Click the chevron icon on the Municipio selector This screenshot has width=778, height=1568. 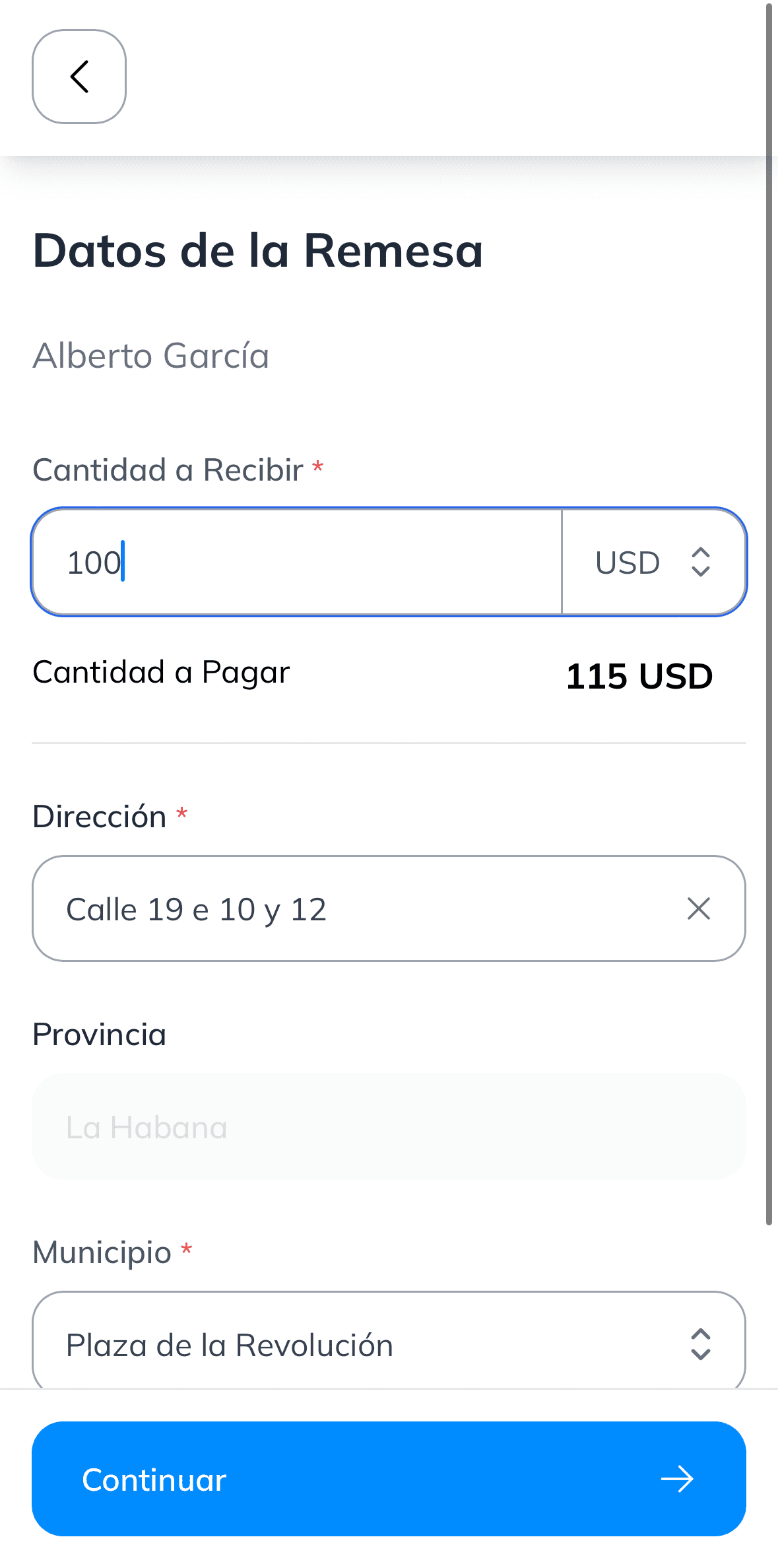(x=701, y=1345)
